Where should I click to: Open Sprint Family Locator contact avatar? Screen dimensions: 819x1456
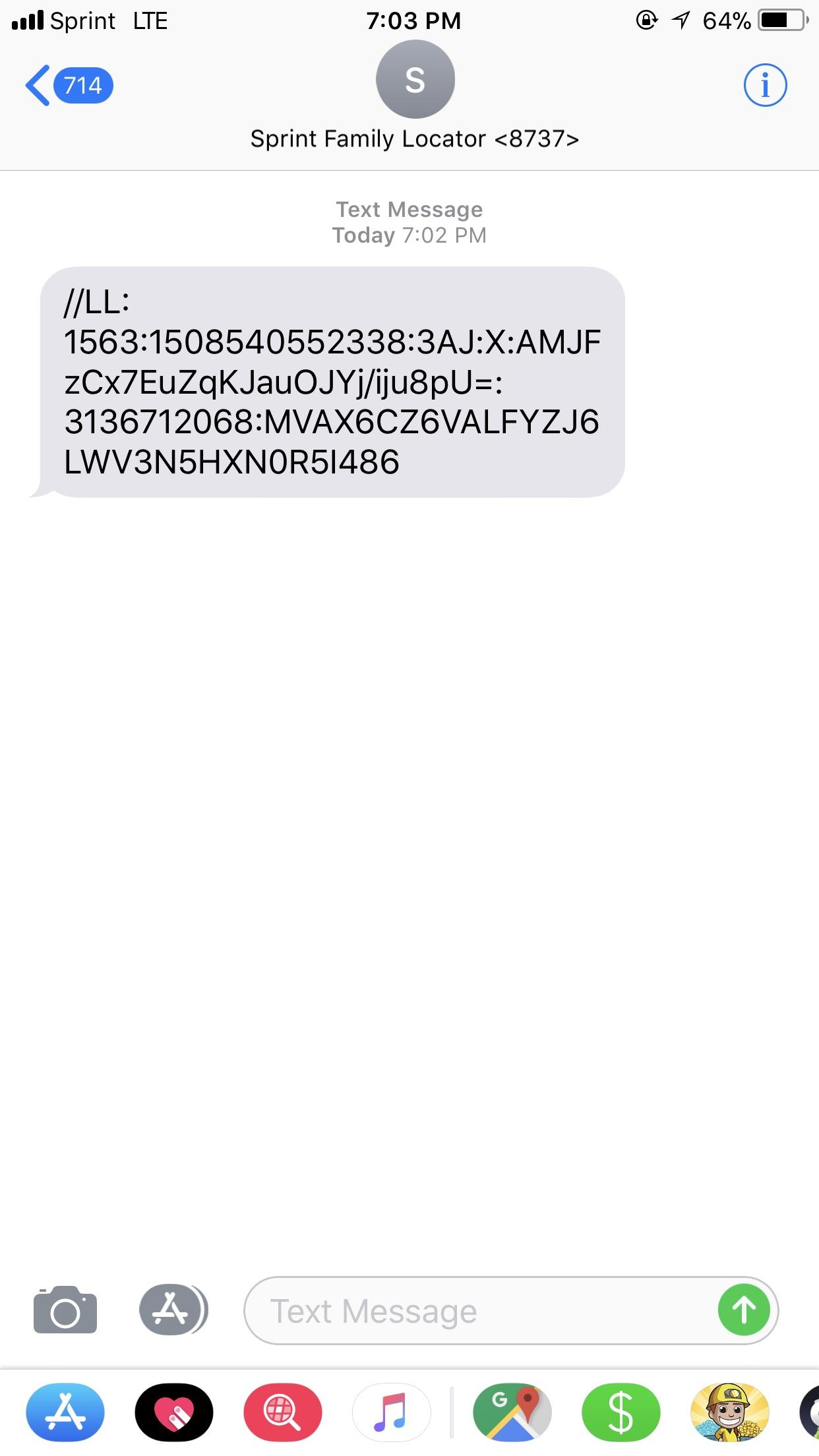pyautogui.click(x=415, y=80)
